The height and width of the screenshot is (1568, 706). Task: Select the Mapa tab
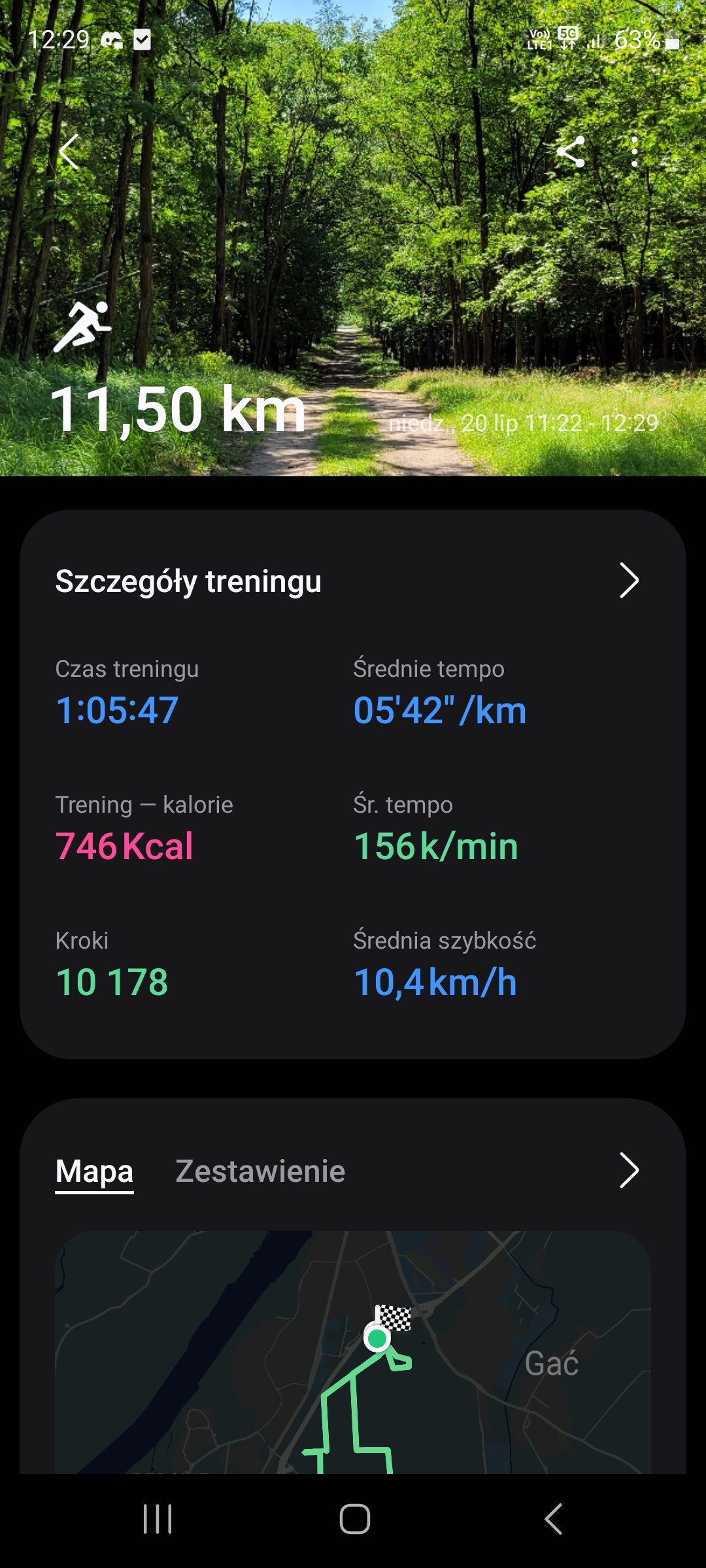coord(94,1171)
